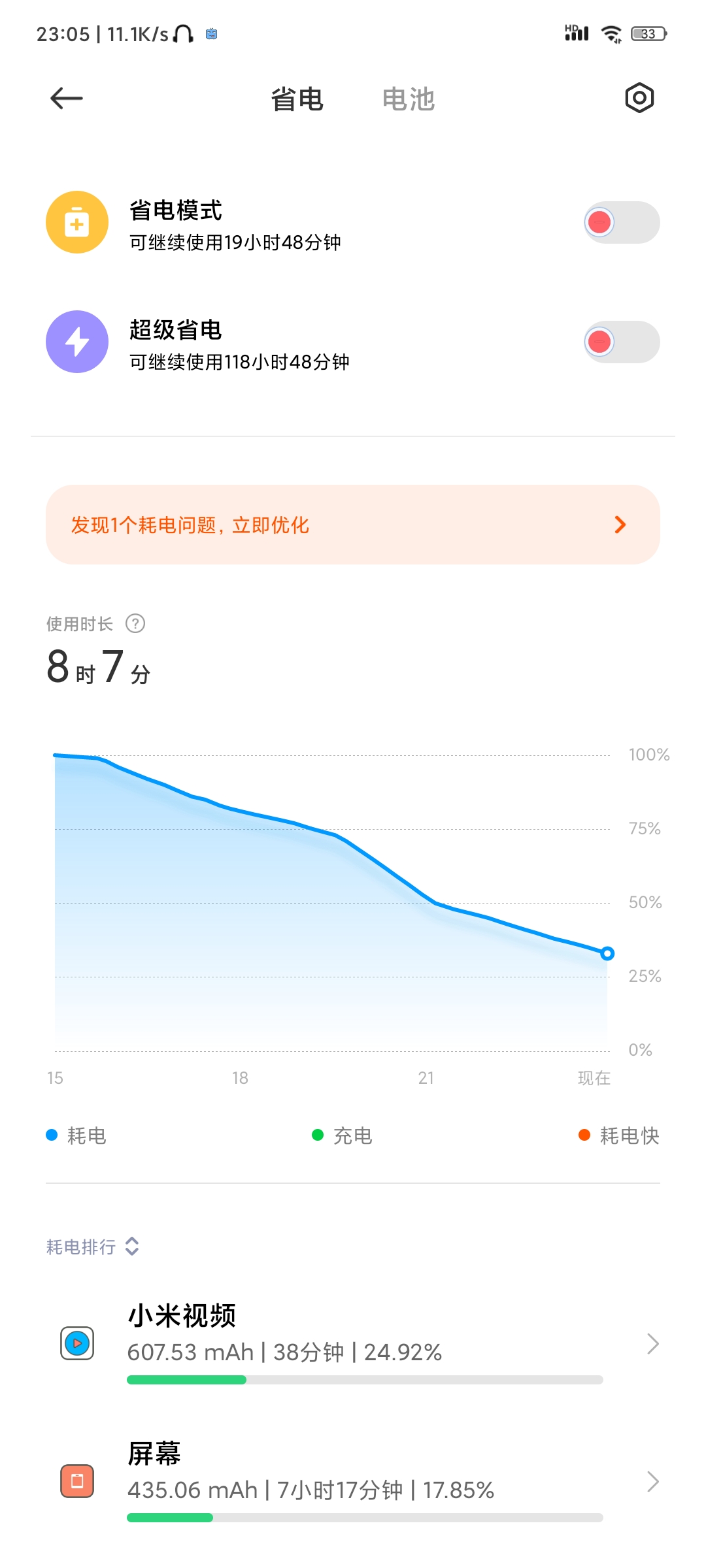Screen dimensions: 706x1568
Task: Open 小米视频 power usage details
Action: point(353,1343)
